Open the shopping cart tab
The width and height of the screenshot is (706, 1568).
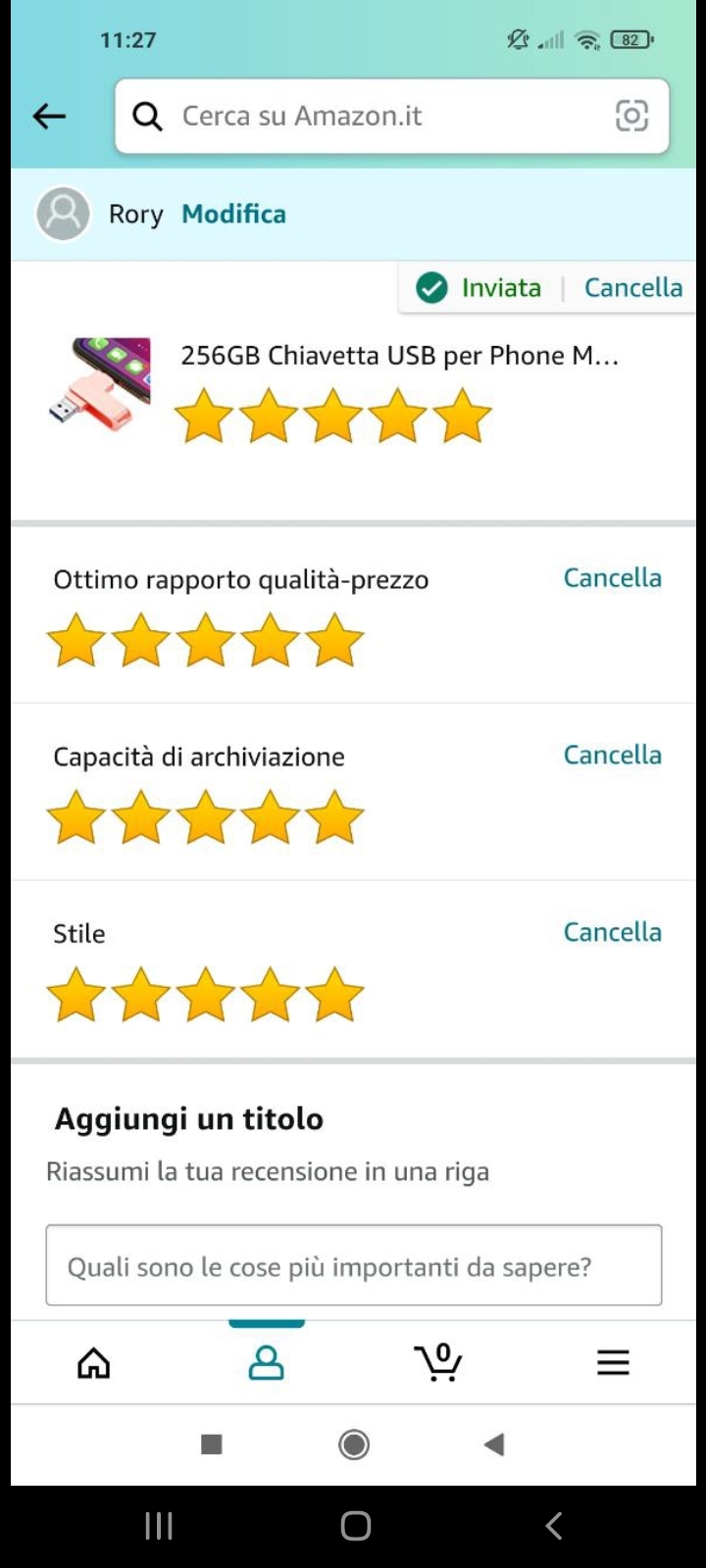[x=438, y=1362]
